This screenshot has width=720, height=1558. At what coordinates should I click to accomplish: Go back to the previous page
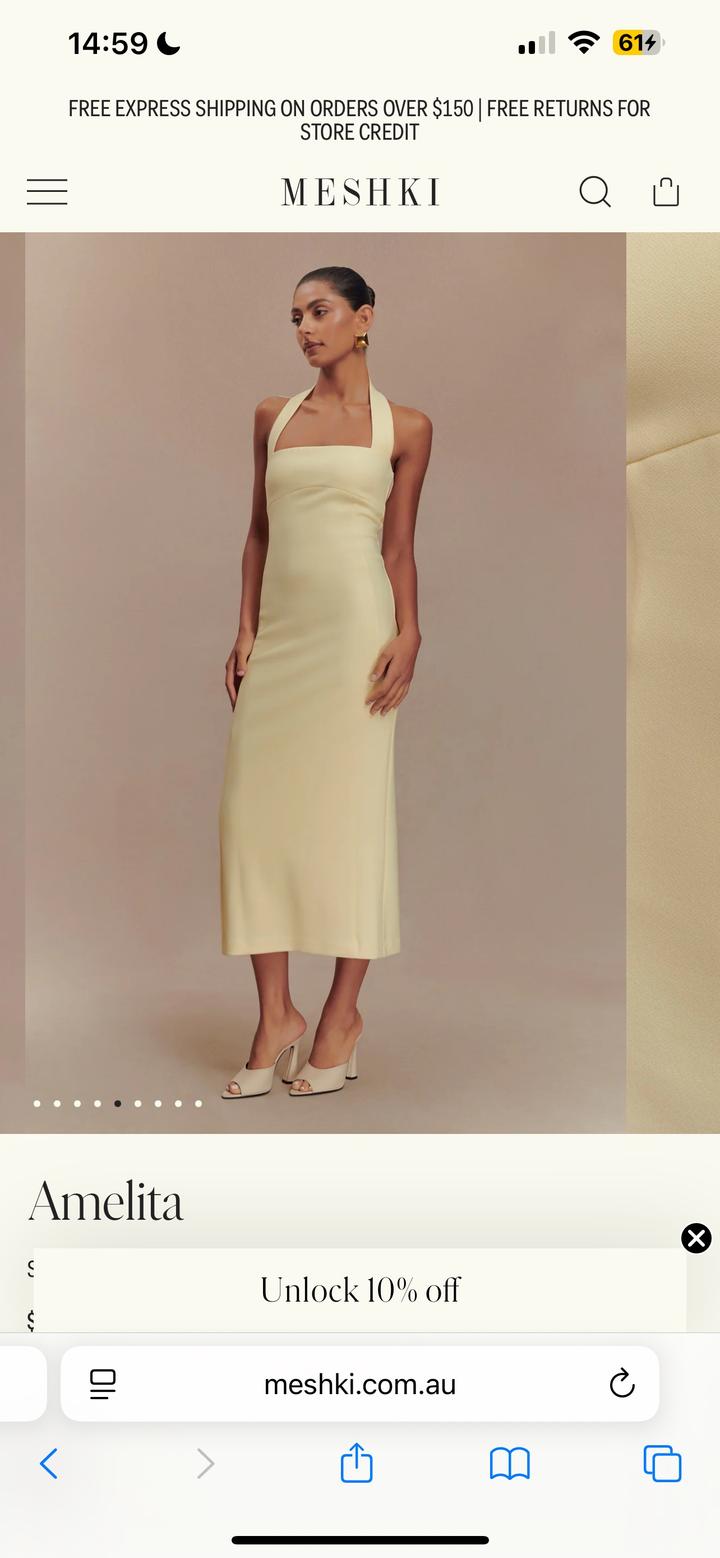pos(48,1464)
